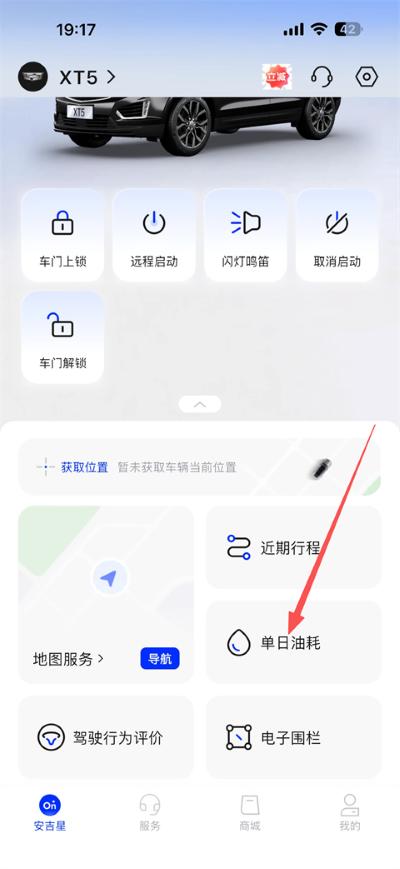The width and height of the screenshot is (400, 869).
Task: Activate 闪灯鸣笛 flash and honk
Action: 245,235
